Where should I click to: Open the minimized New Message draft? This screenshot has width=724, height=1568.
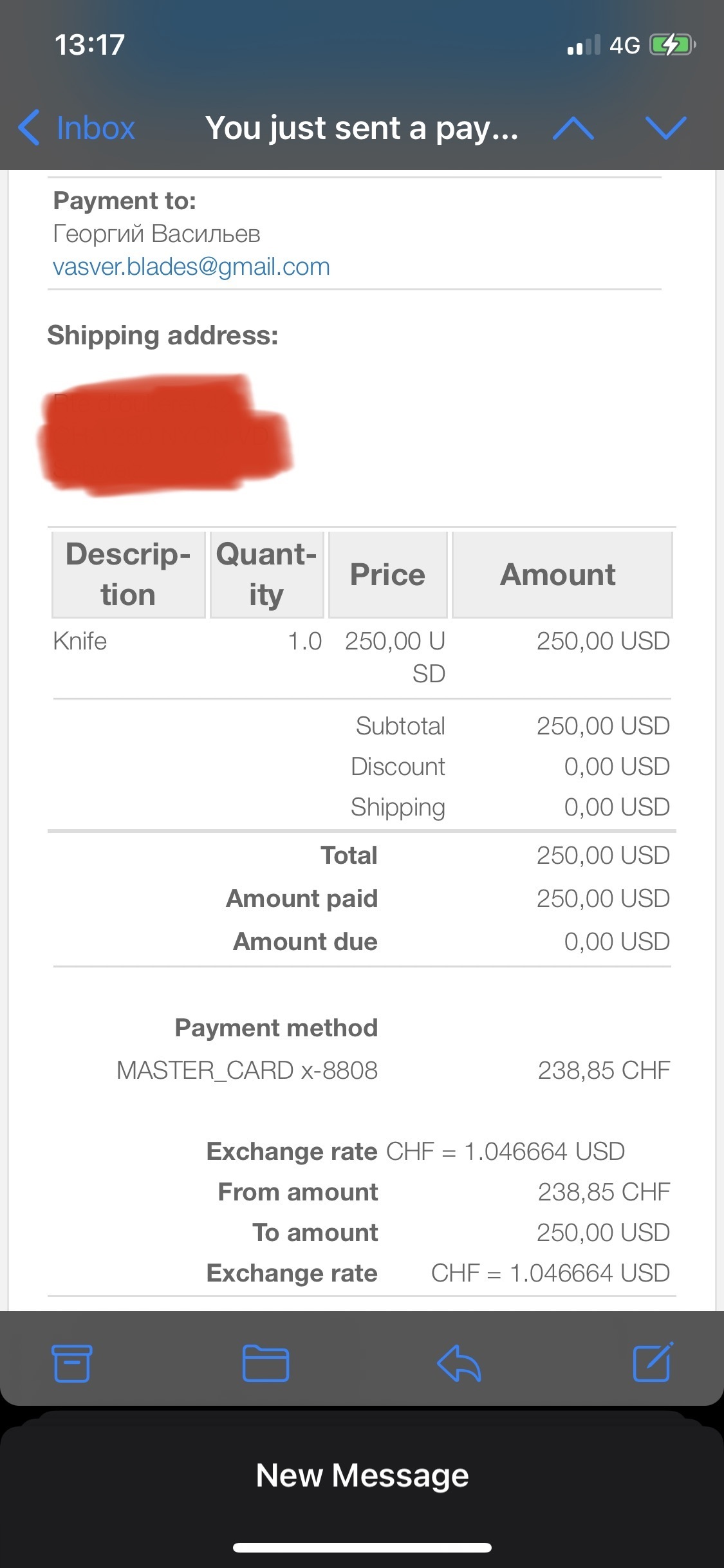coord(362,1475)
